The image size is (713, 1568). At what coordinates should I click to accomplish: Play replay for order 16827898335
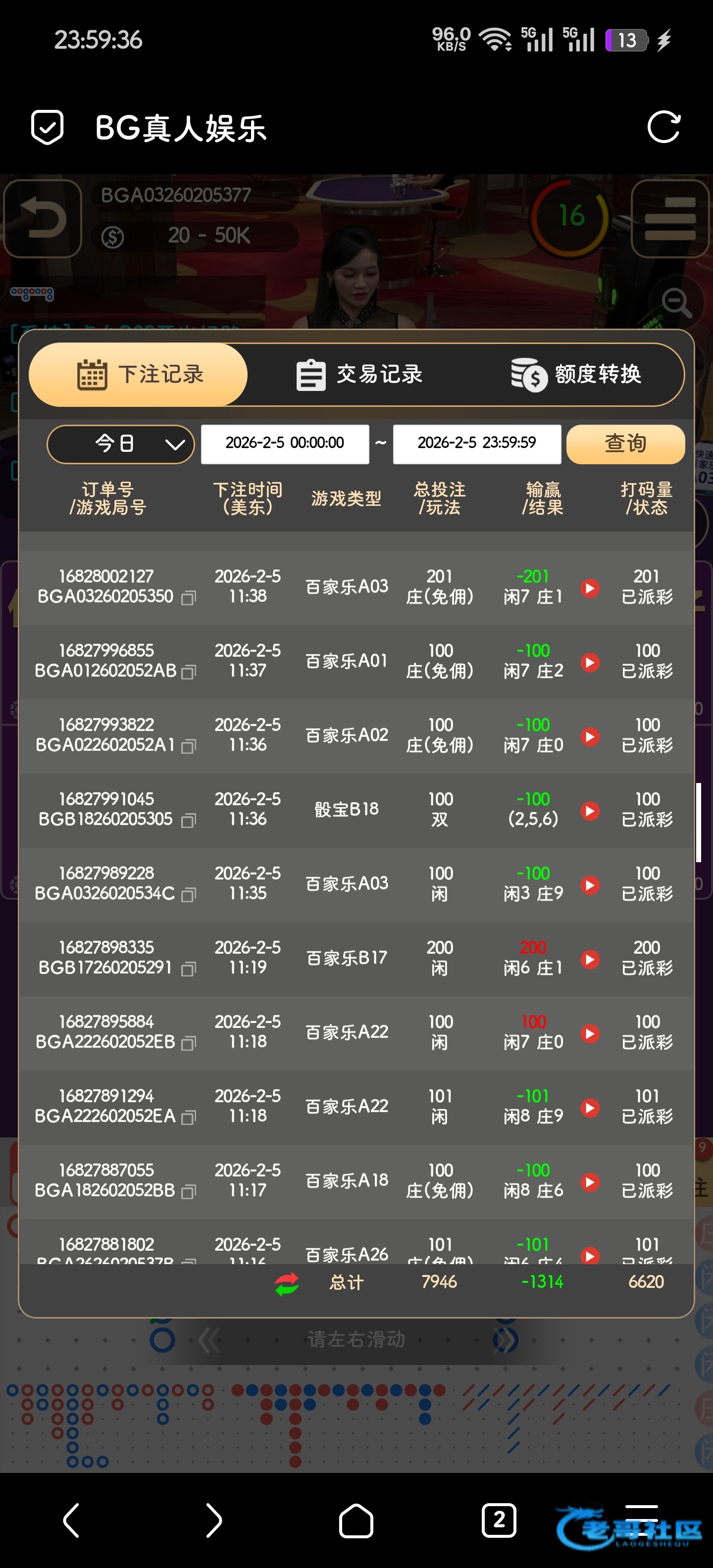[x=589, y=959]
